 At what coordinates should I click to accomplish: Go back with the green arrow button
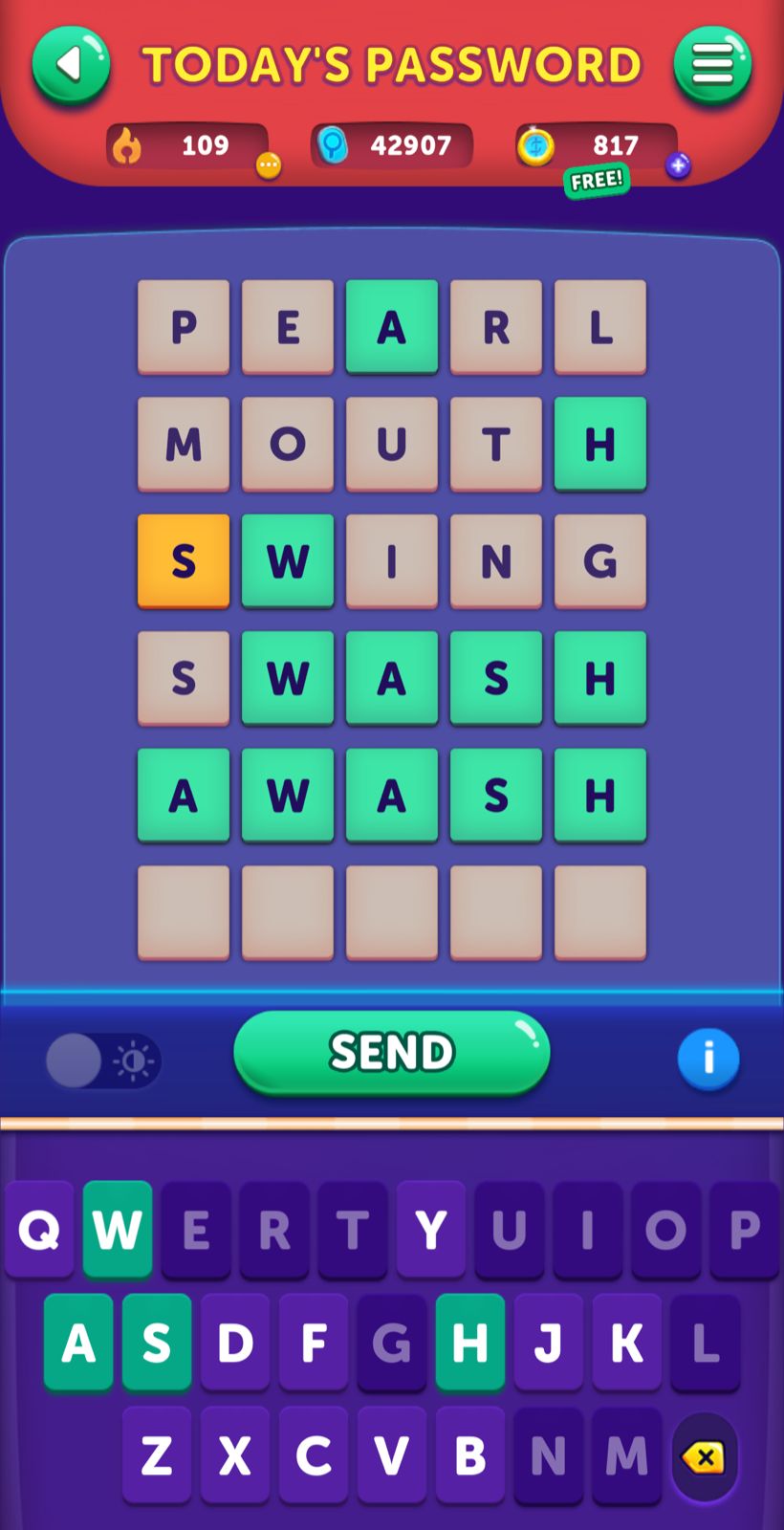(71, 65)
